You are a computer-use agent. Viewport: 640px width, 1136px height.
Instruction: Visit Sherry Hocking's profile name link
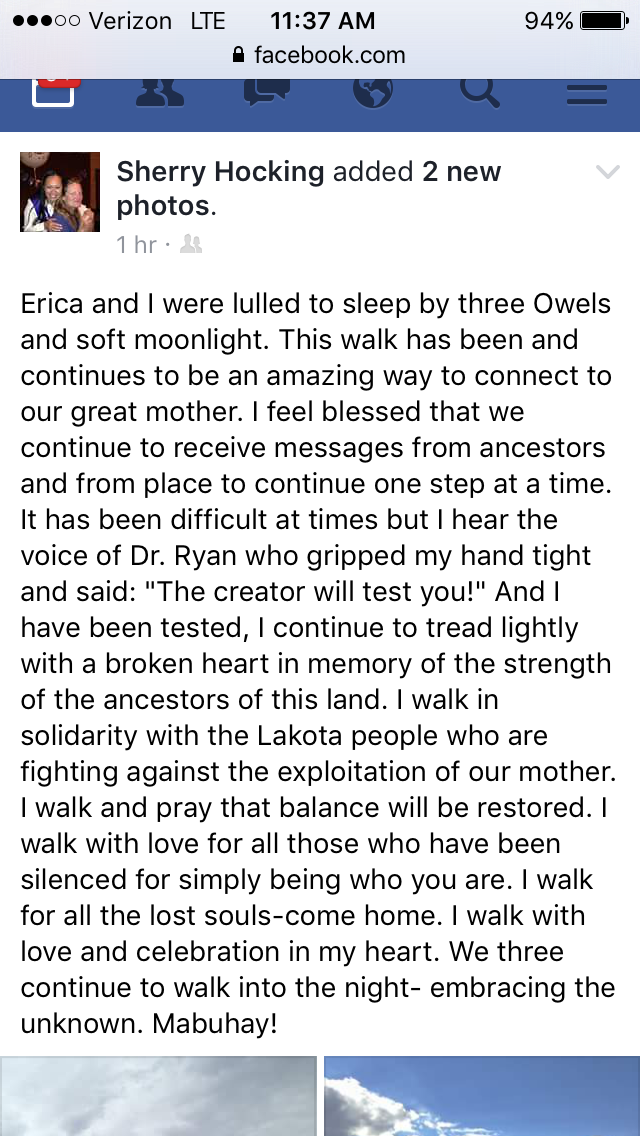tap(220, 172)
